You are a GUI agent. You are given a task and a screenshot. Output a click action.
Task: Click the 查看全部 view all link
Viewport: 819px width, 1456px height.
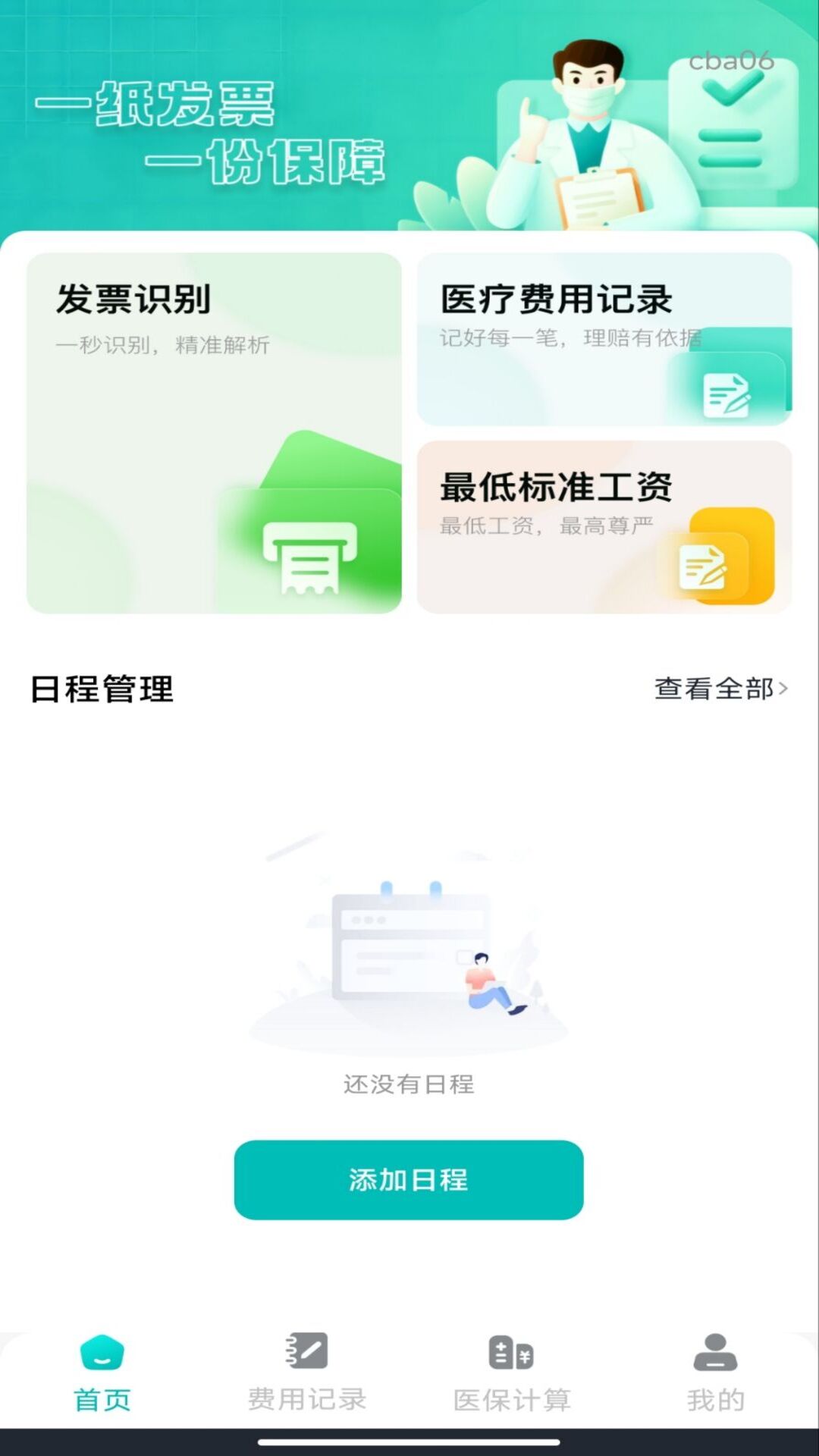click(x=714, y=689)
